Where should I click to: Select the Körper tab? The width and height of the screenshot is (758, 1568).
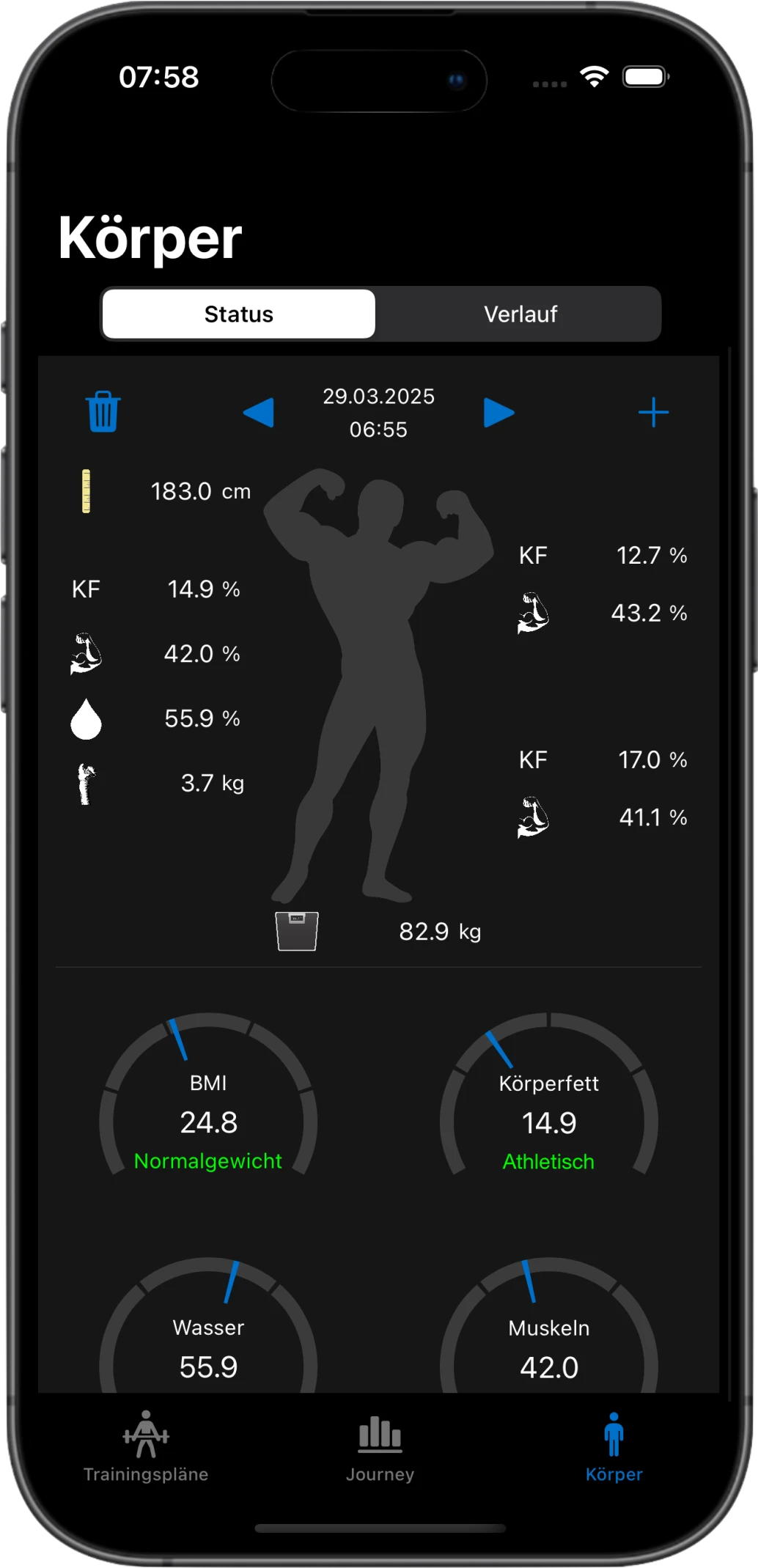coord(614,1446)
